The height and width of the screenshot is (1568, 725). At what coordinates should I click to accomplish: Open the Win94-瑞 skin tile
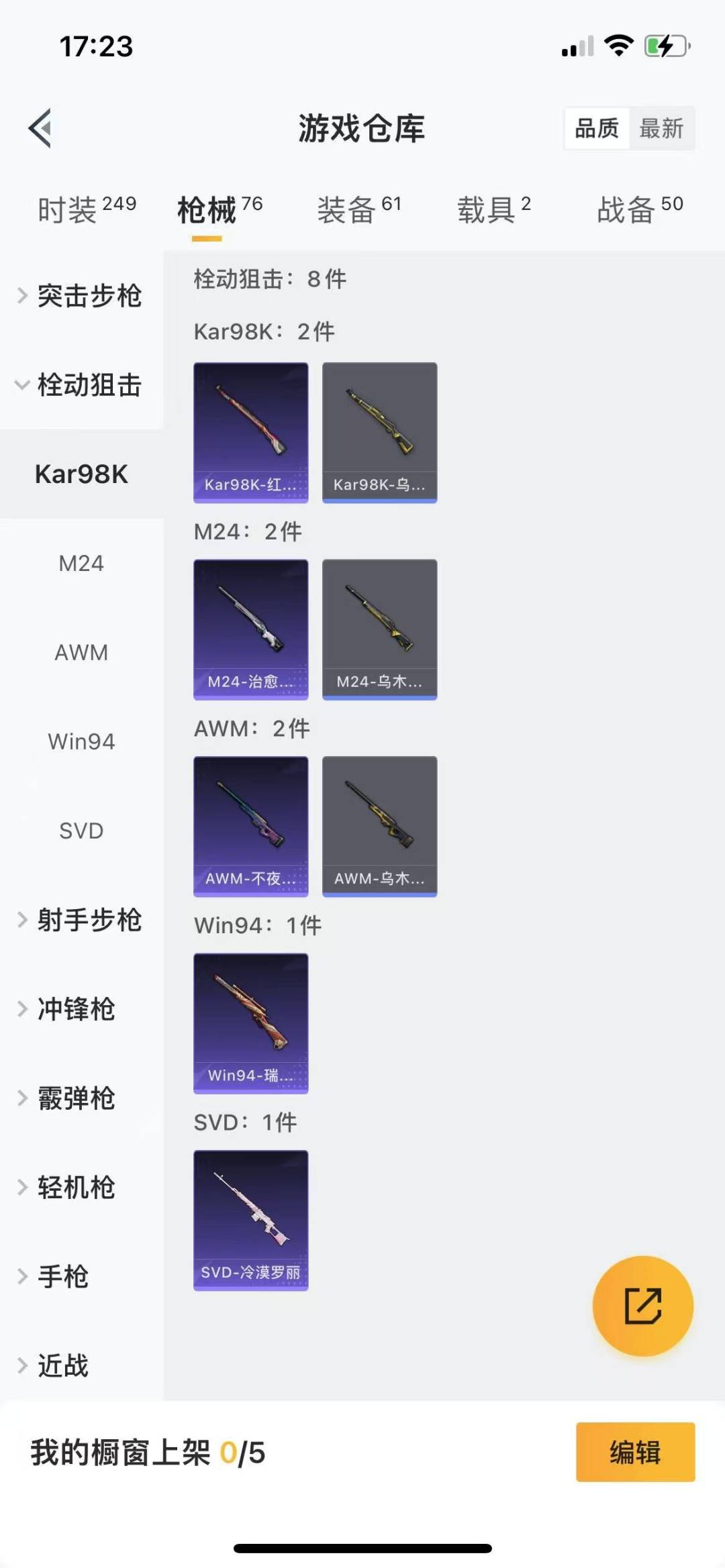[x=250, y=1023]
